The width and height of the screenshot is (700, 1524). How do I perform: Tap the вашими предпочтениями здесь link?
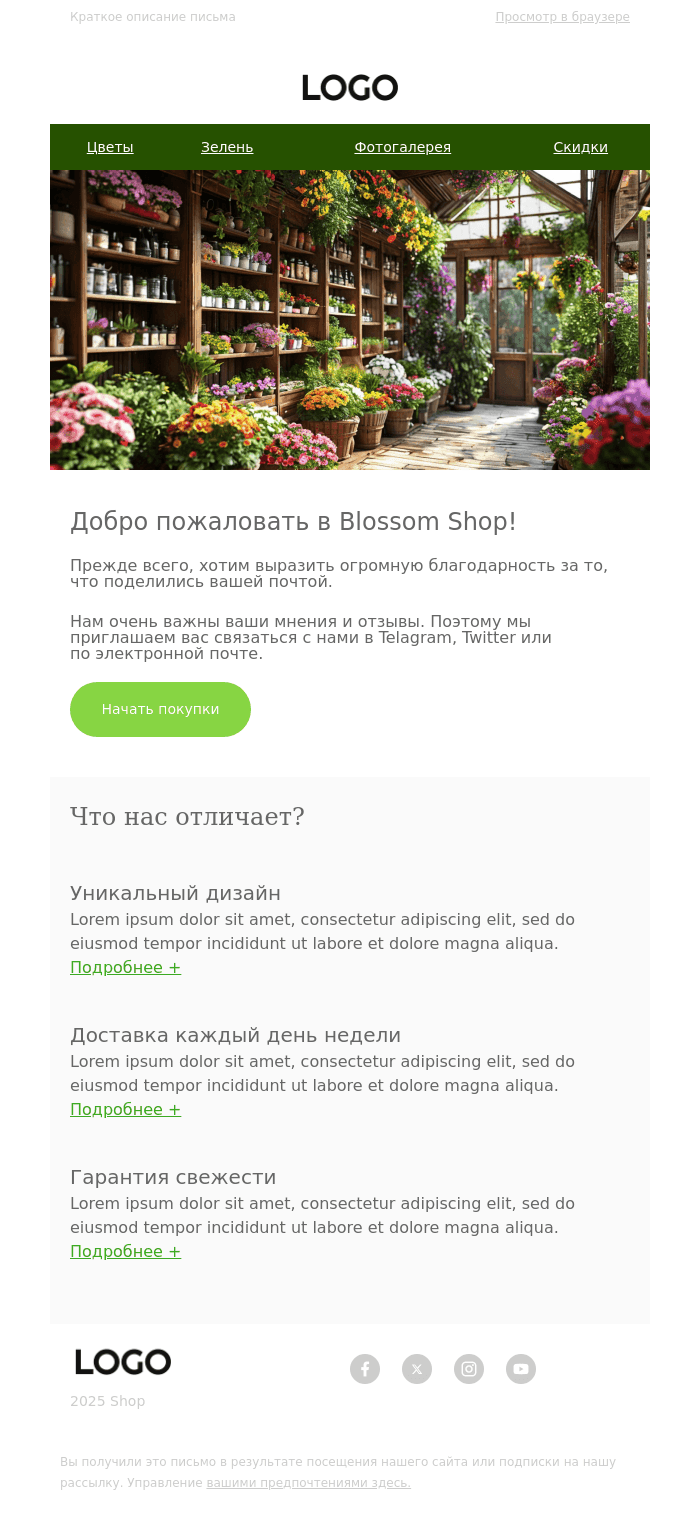coord(308,1483)
